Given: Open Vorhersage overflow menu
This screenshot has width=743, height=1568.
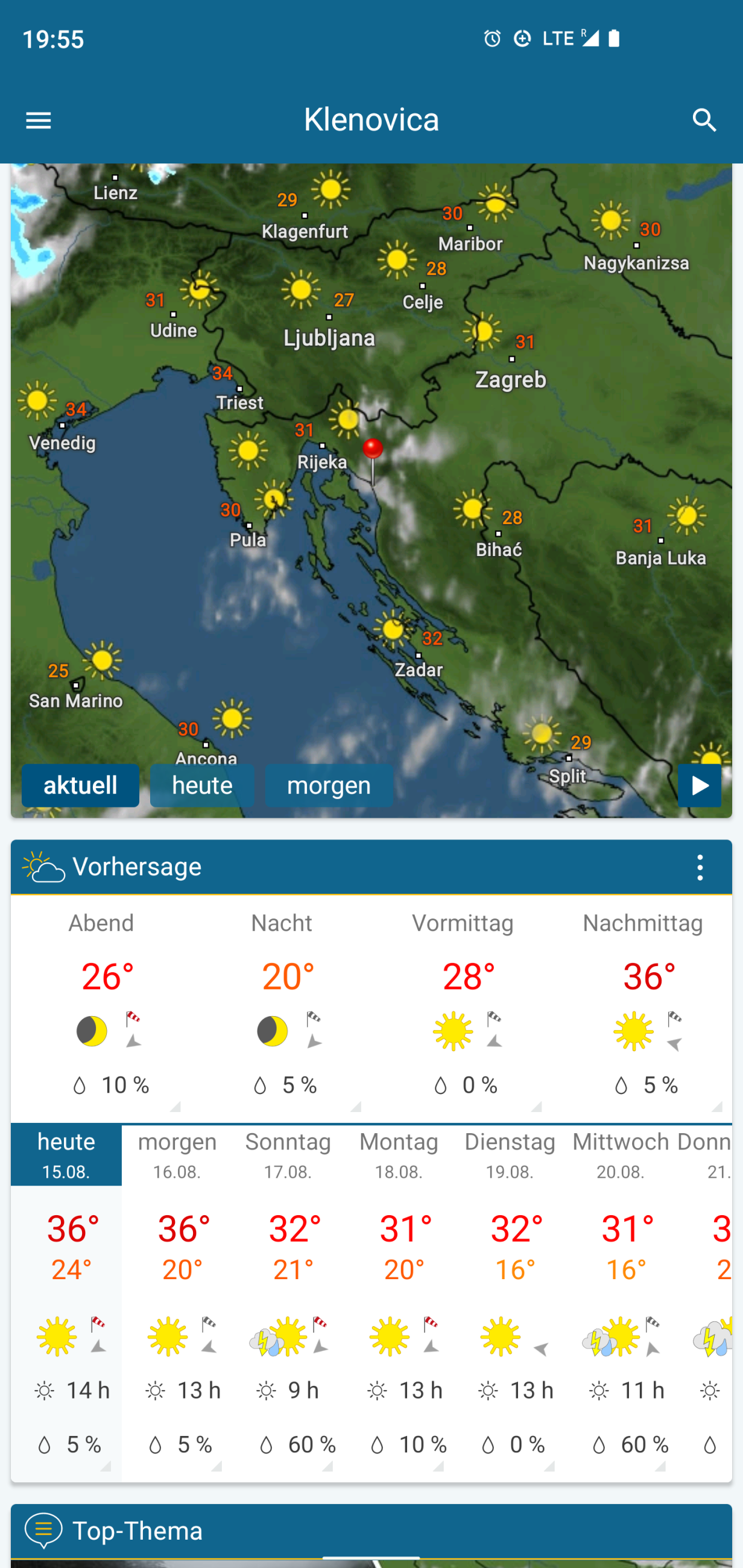Looking at the screenshot, I should [x=700, y=867].
